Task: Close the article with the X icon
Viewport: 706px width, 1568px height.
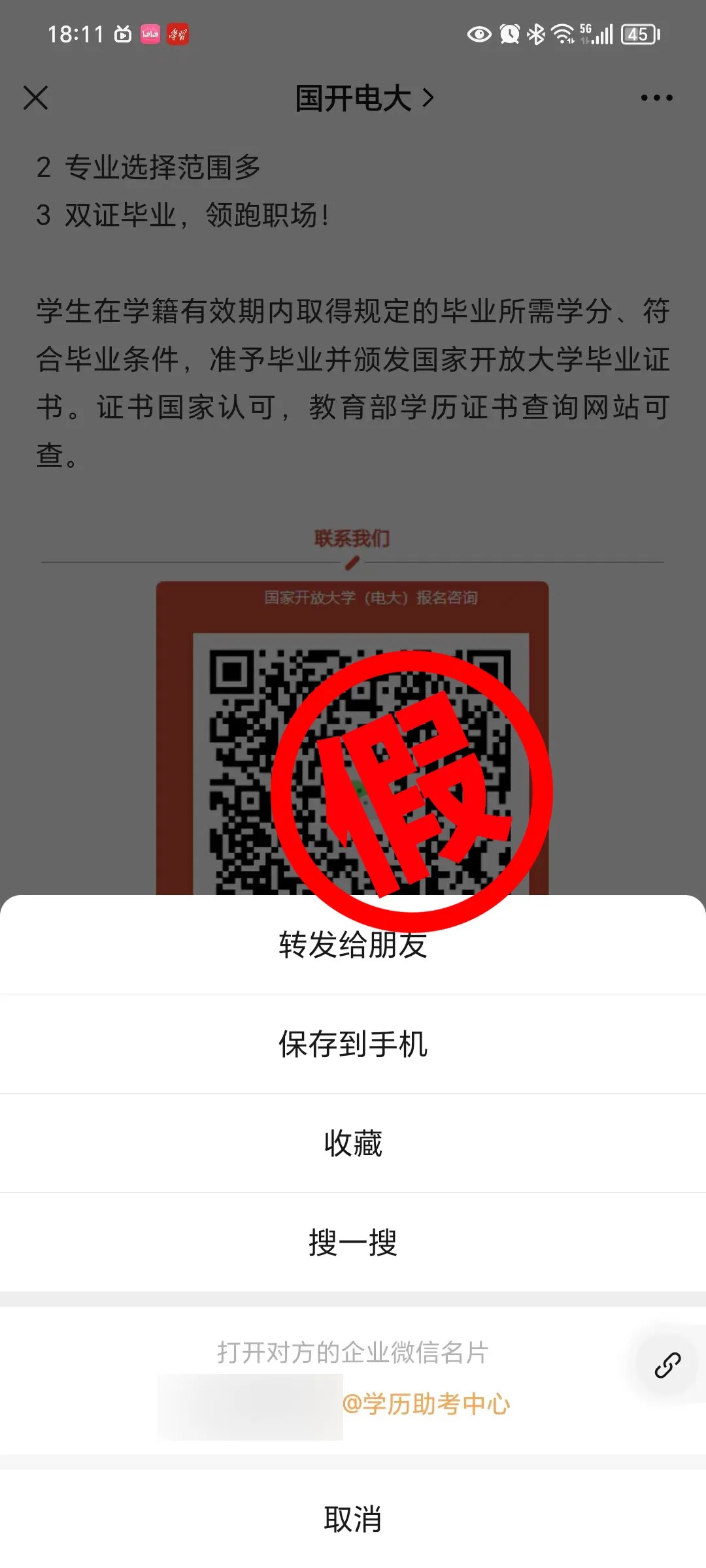Action: point(36,98)
